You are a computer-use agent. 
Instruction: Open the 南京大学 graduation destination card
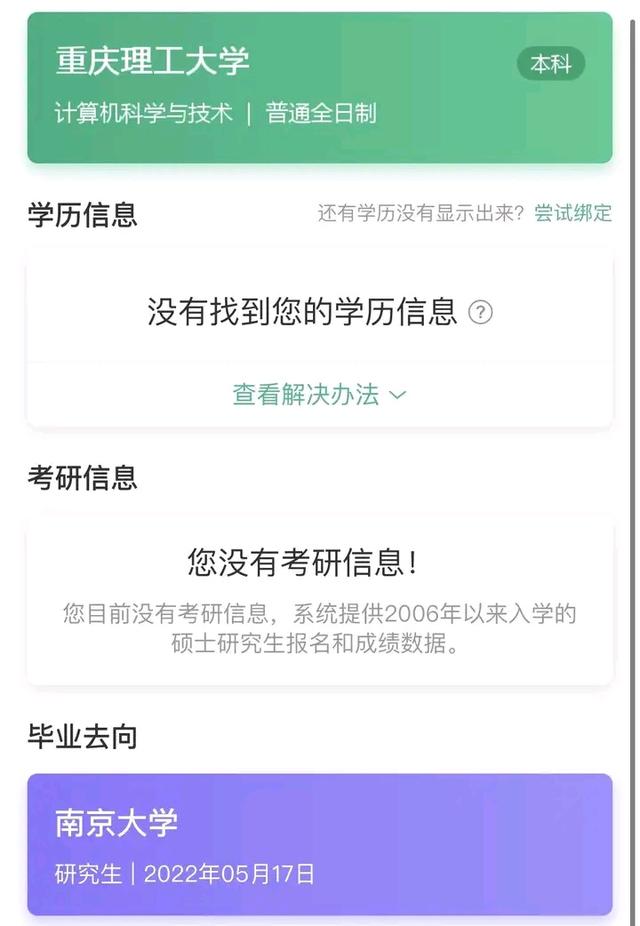point(319,844)
